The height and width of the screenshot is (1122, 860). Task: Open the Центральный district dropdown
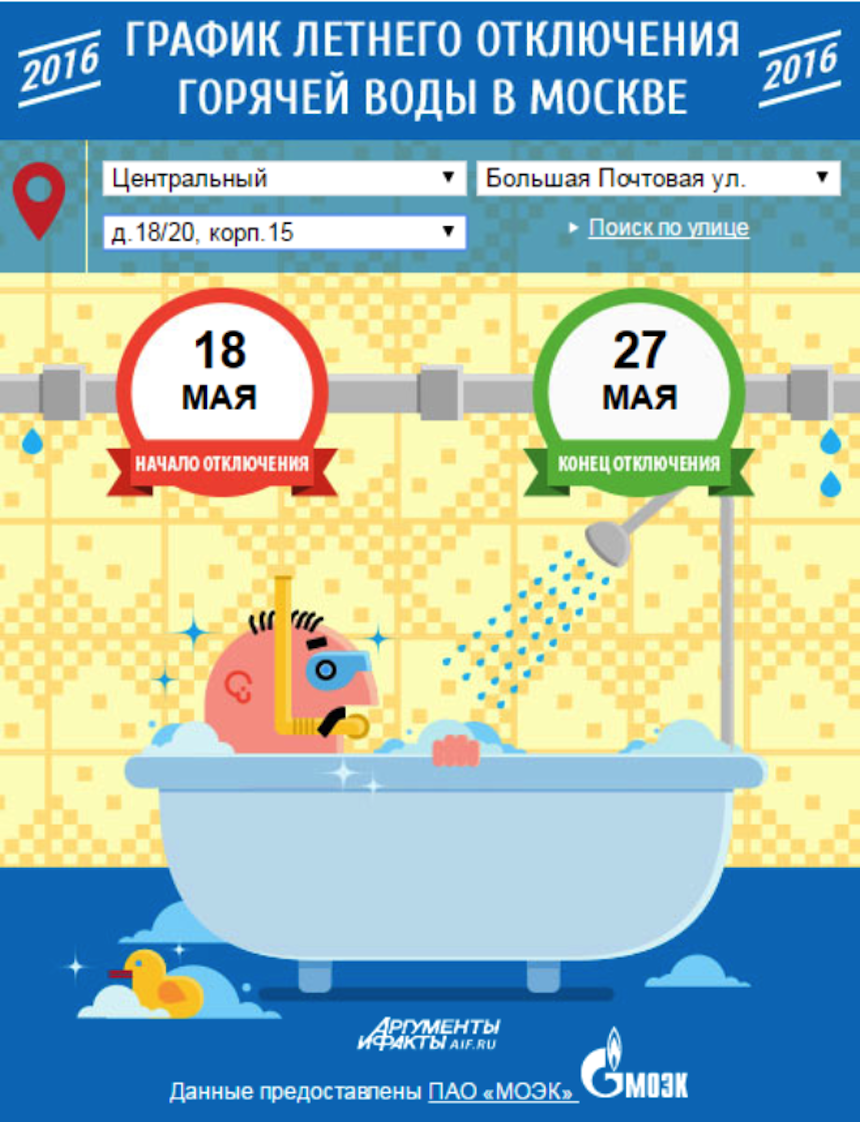[x=283, y=179]
